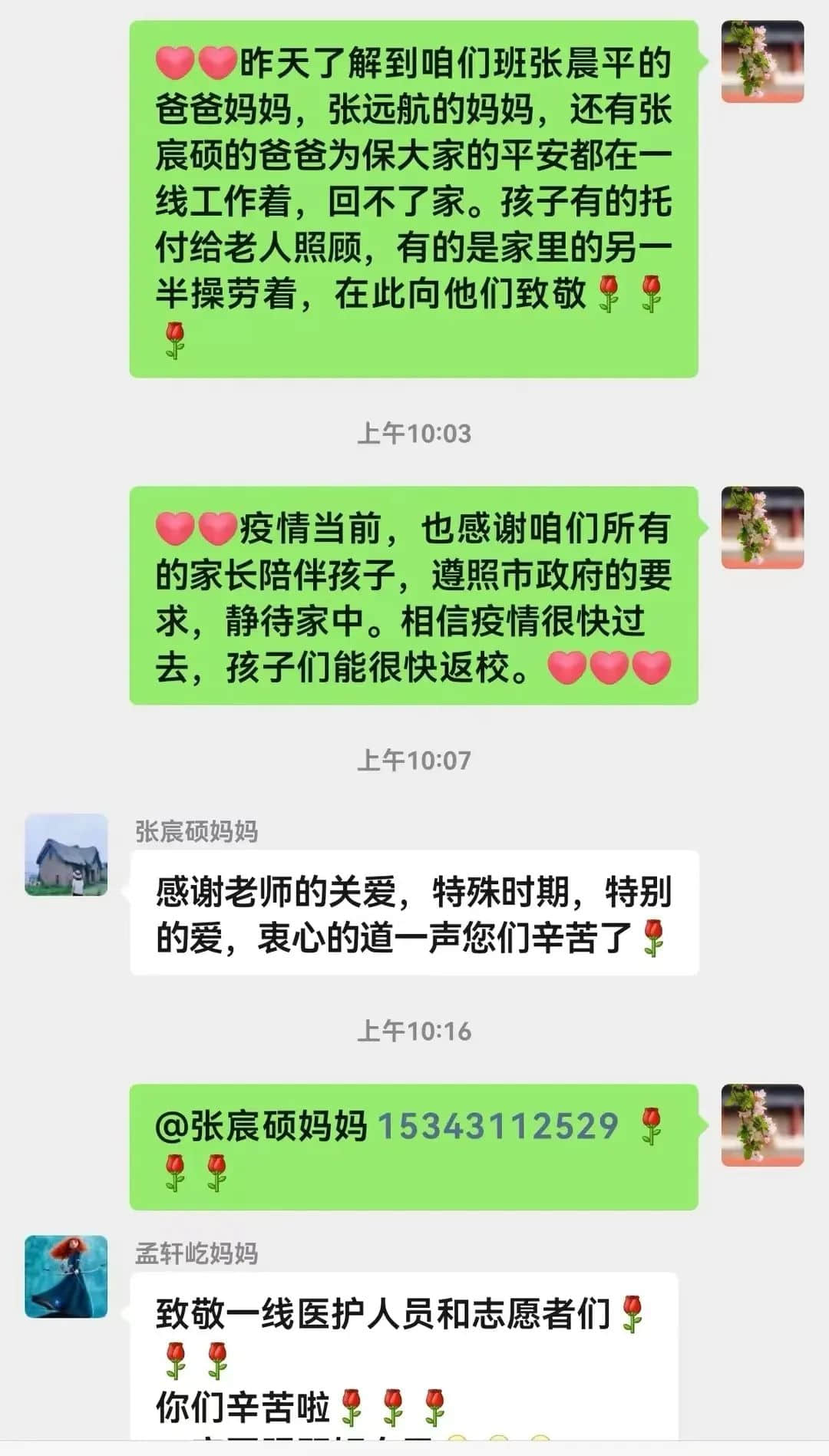Tap the phone number 15343112529 link
The width and height of the screenshot is (829, 1456).
(497, 1126)
